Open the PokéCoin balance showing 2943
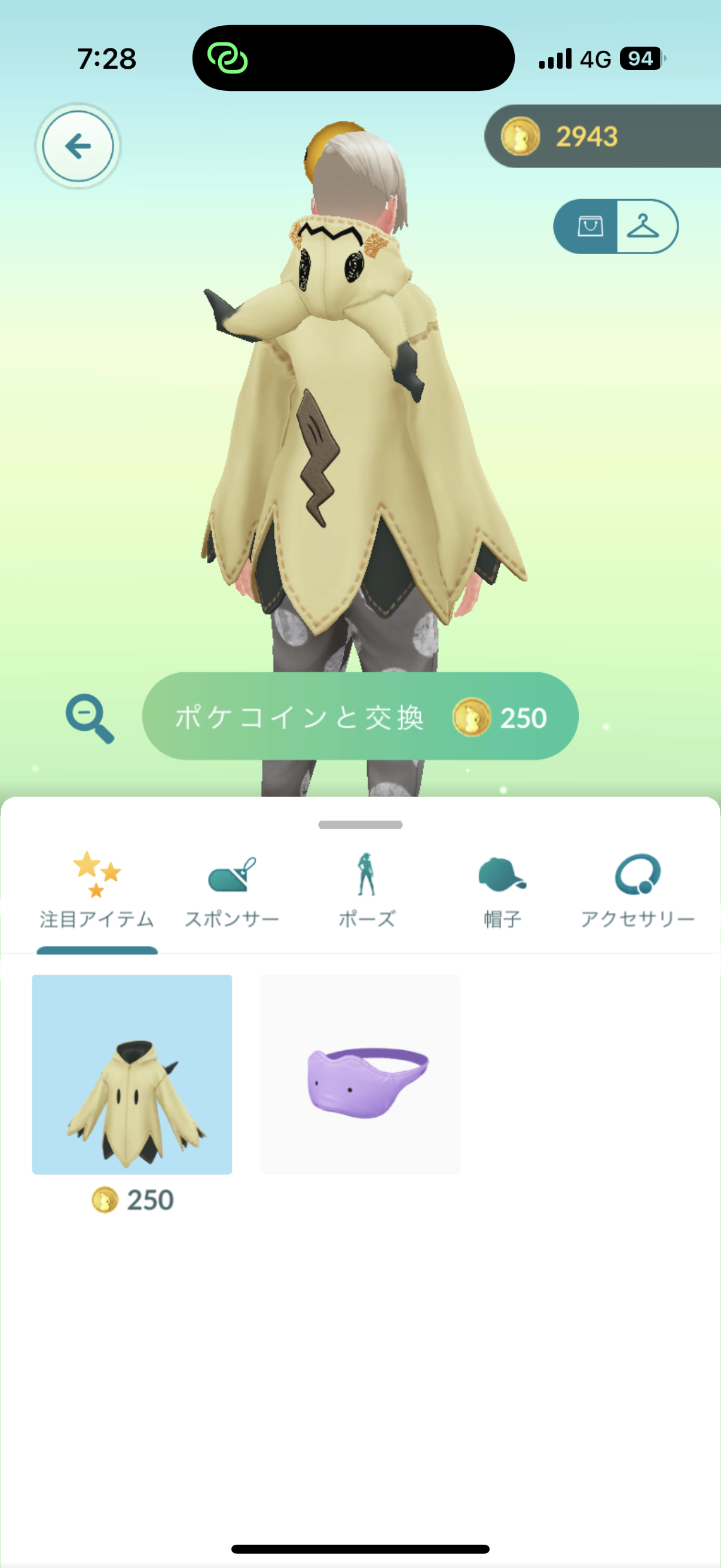 pos(603,136)
